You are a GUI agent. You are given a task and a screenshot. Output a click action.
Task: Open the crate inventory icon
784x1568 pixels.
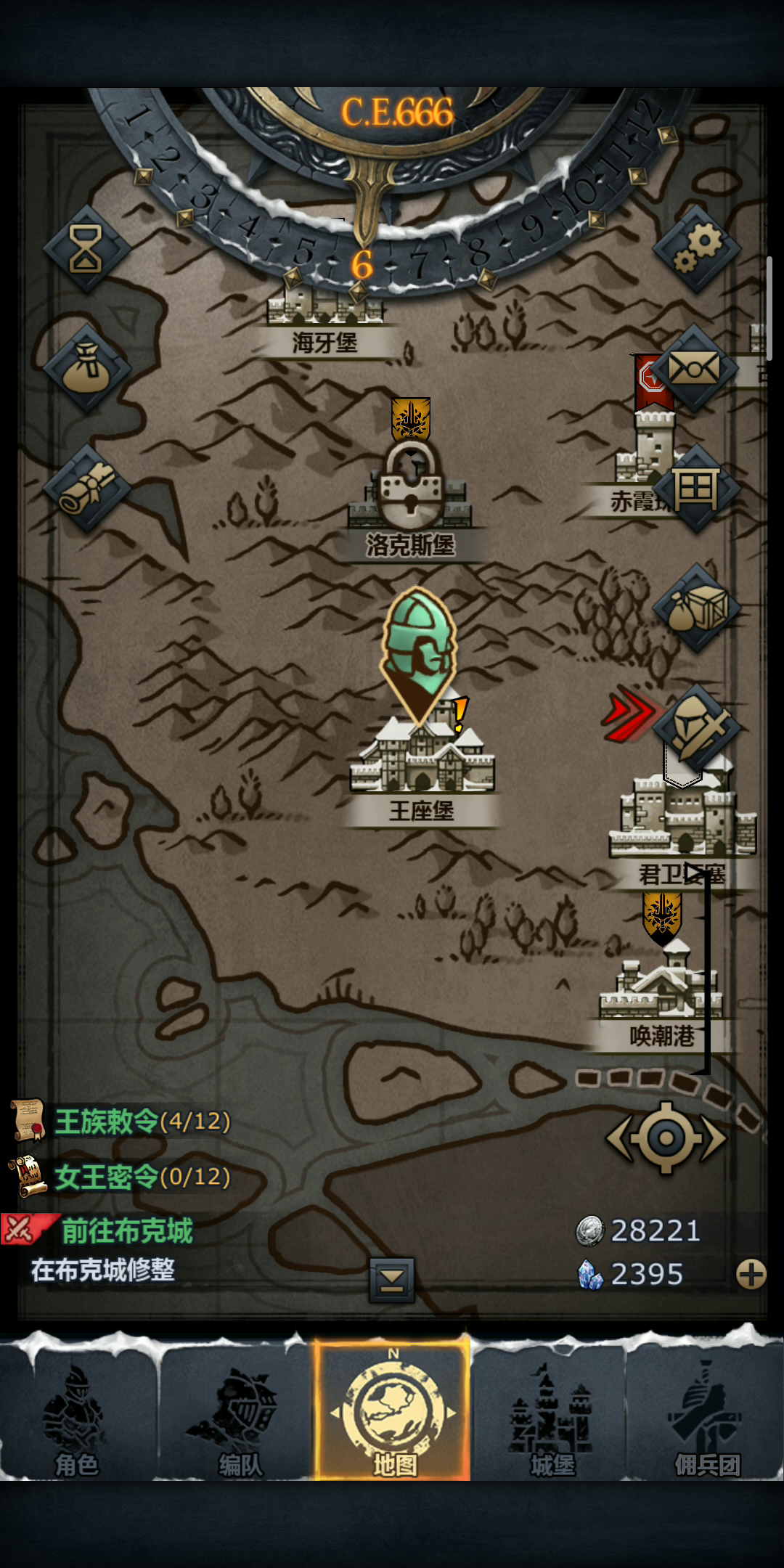(x=696, y=608)
